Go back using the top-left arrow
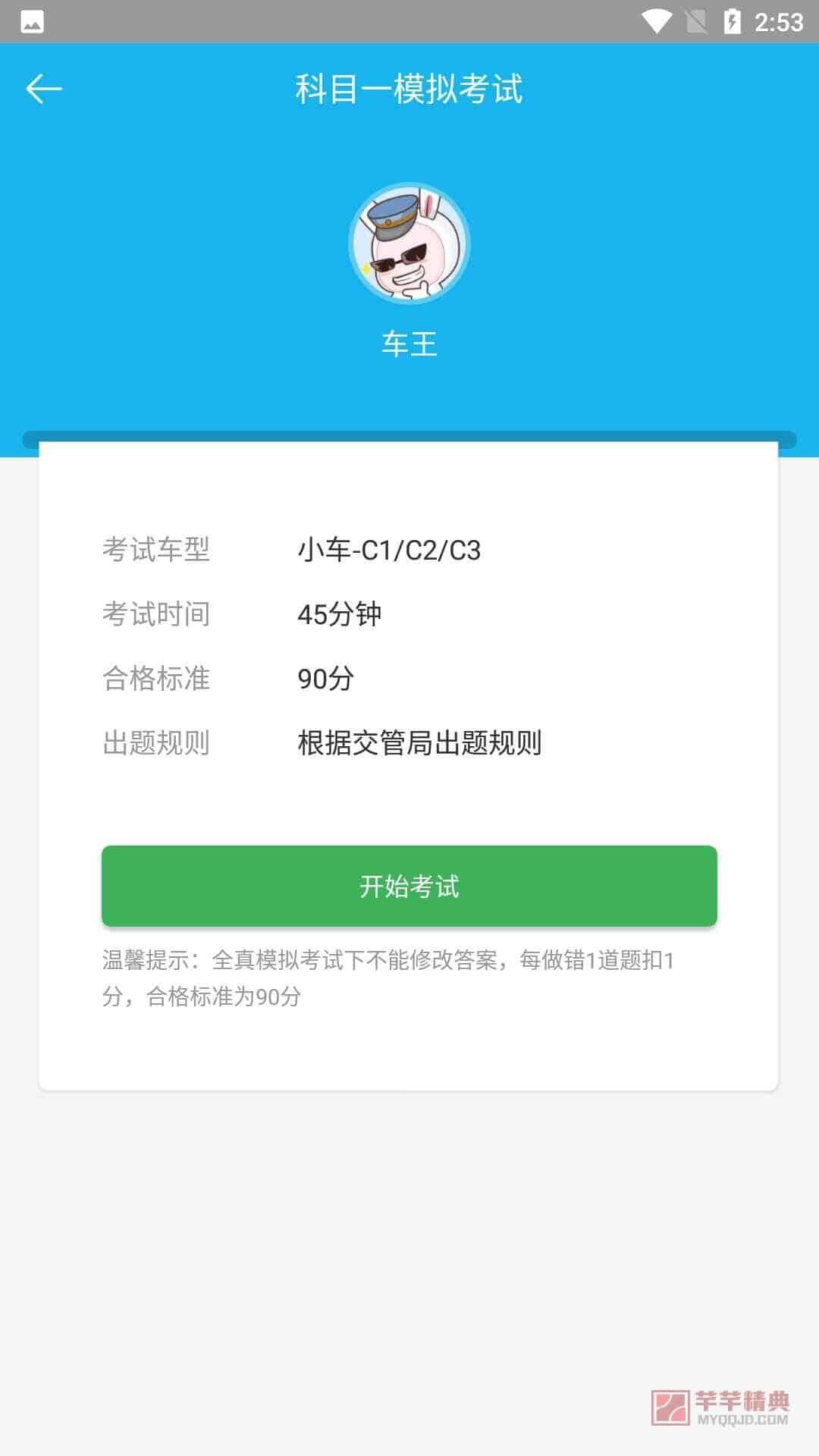 pyautogui.click(x=44, y=89)
